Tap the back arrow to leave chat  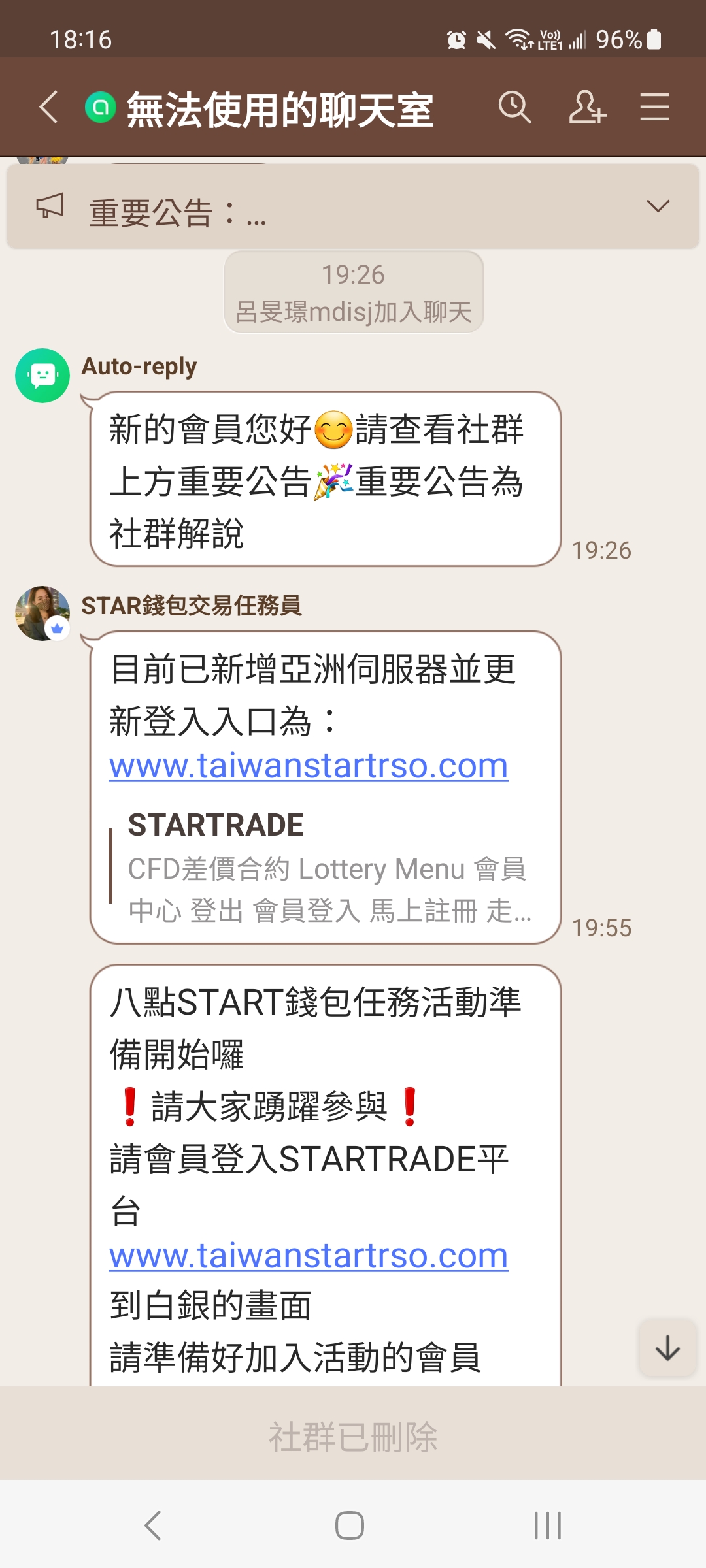click(x=48, y=107)
